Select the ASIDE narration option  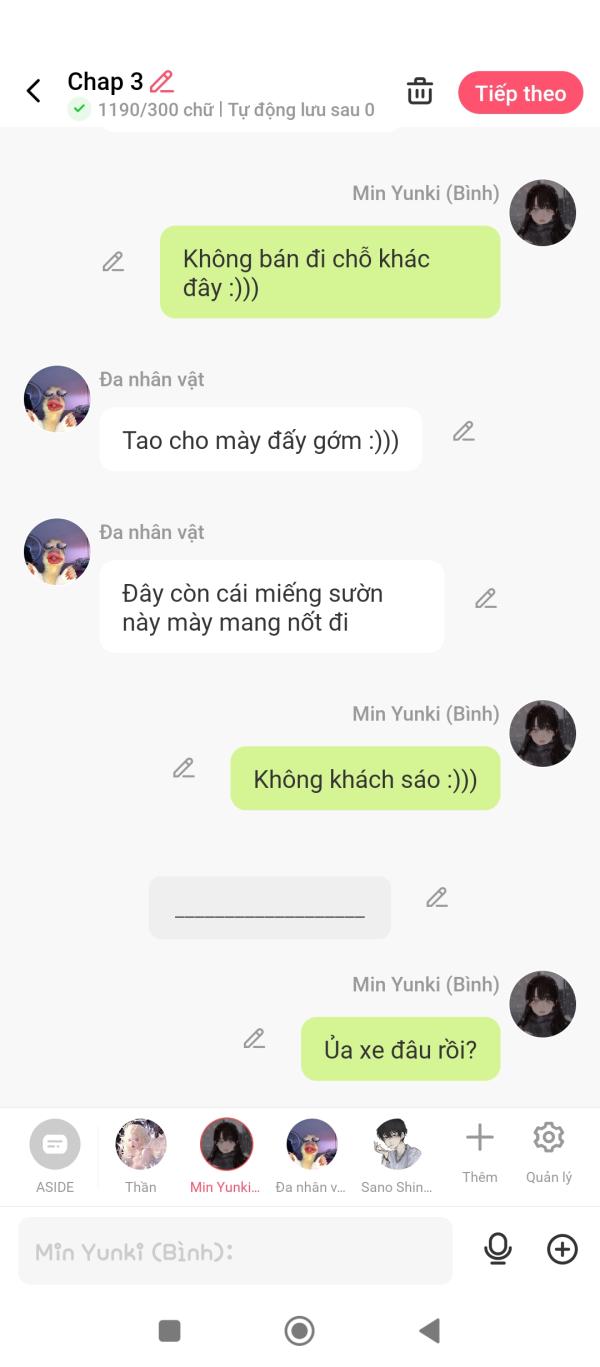pos(55,1156)
